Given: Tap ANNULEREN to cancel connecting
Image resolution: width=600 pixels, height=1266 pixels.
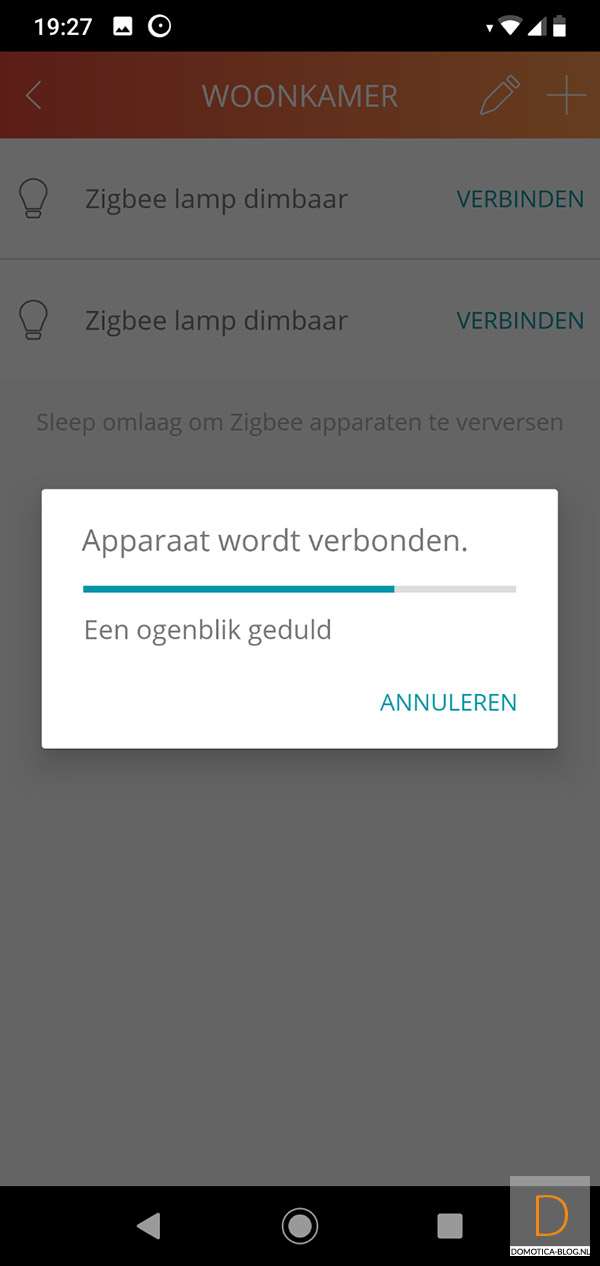Looking at the screenshot, I should pos(448,702).
